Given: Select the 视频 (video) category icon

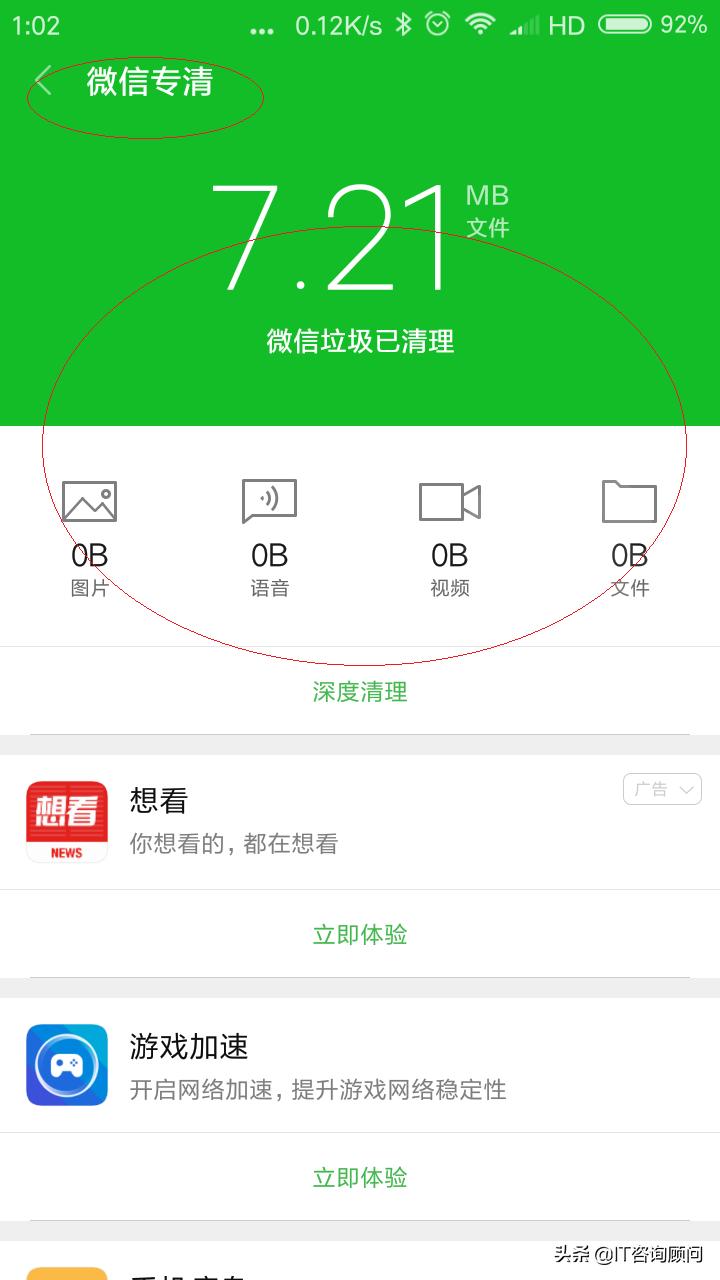Looking at the screenshot, I should pos(450,500).
